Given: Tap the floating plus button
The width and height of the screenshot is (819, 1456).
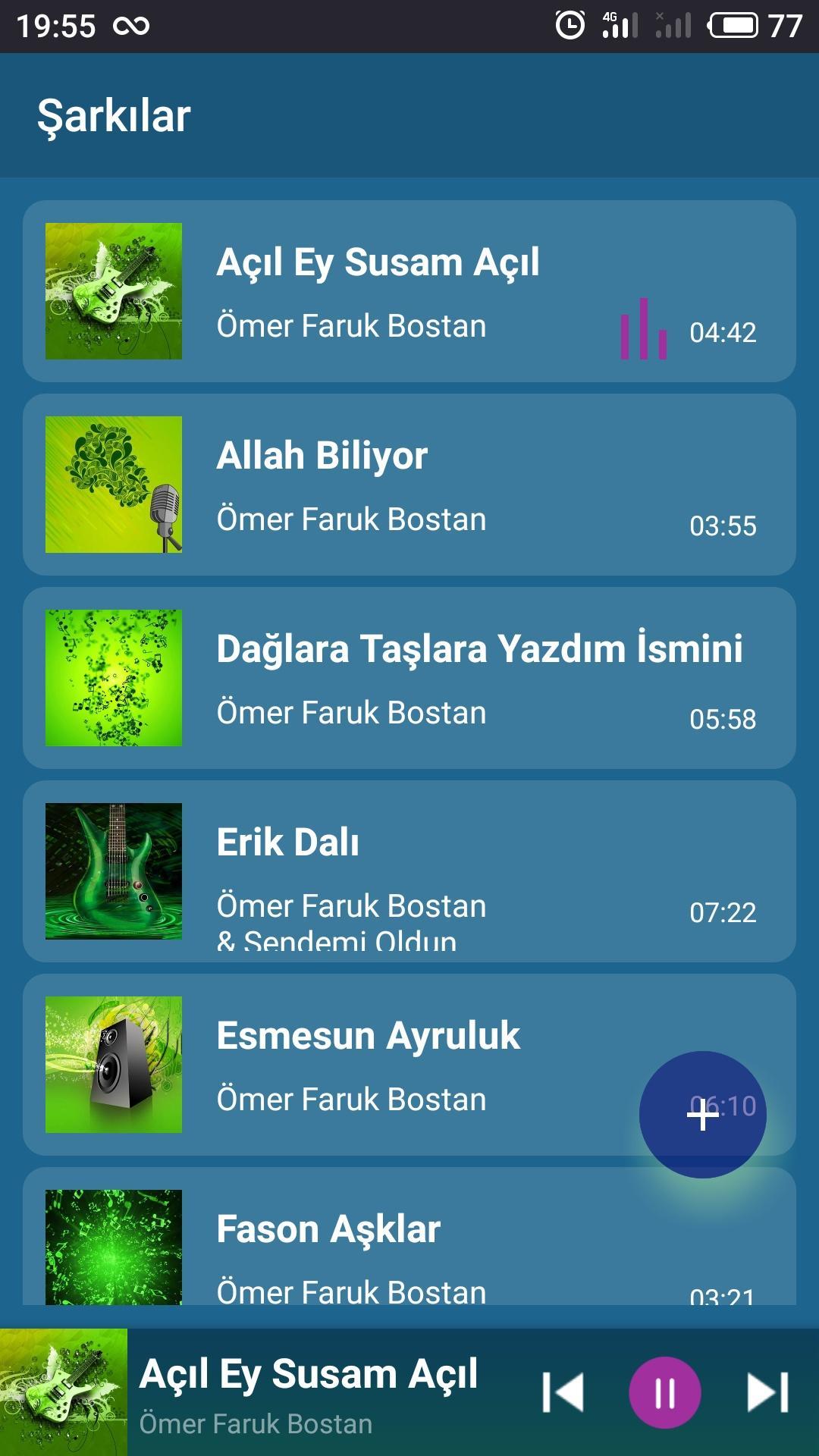Looking at the screenshot, I should (702, 1115).
